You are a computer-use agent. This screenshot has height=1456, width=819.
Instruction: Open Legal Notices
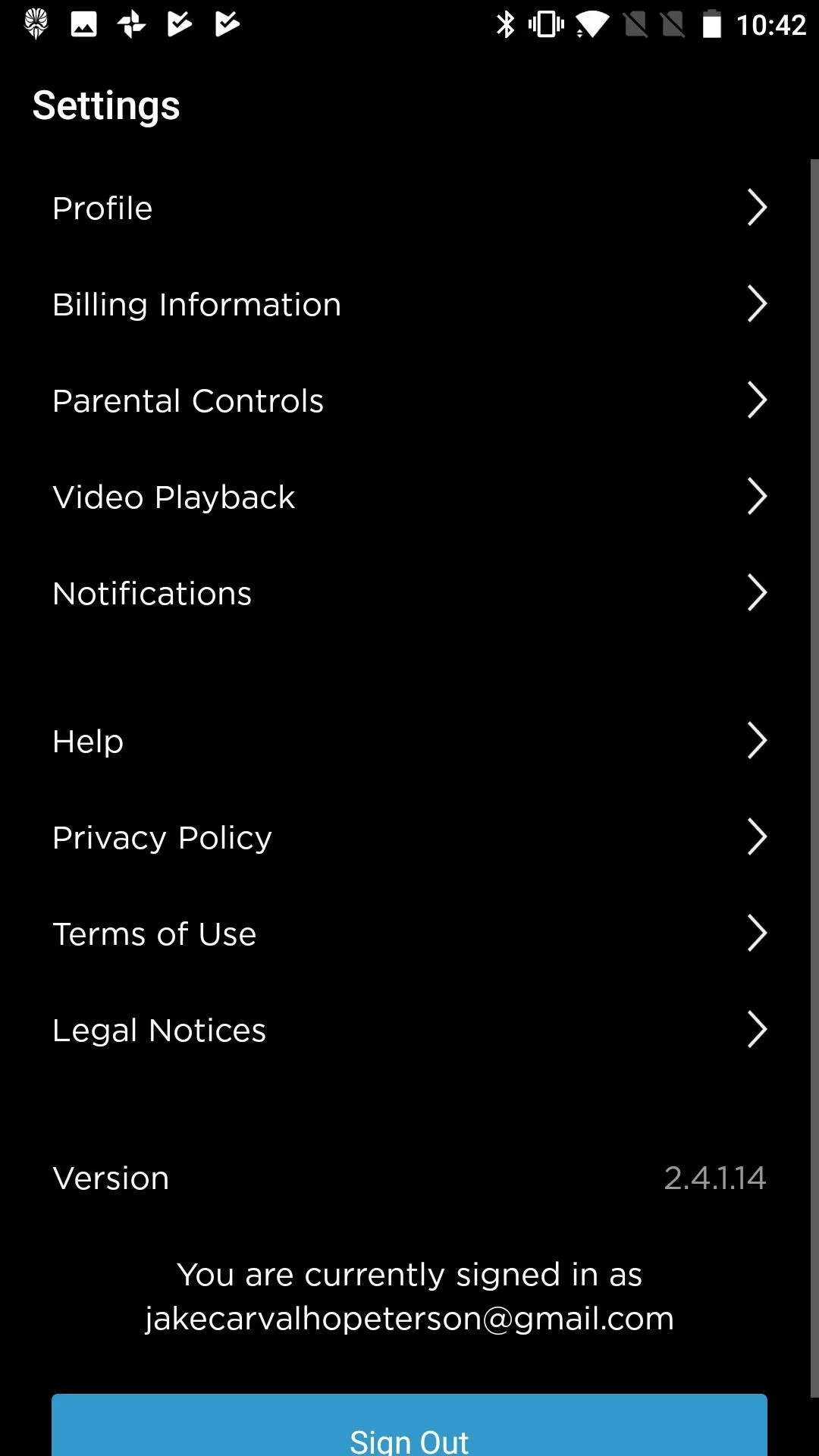pyautogui.click(x=409, y=1030)
